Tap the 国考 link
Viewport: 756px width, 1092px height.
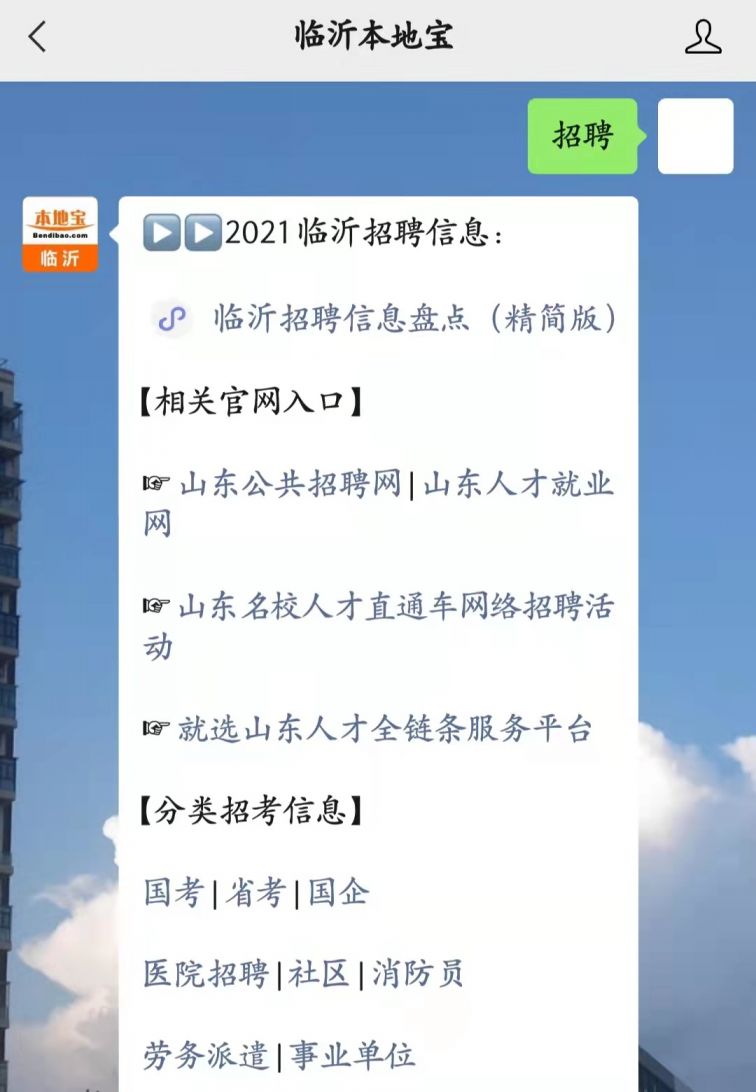pyautogui.click(x=174, y=892)
